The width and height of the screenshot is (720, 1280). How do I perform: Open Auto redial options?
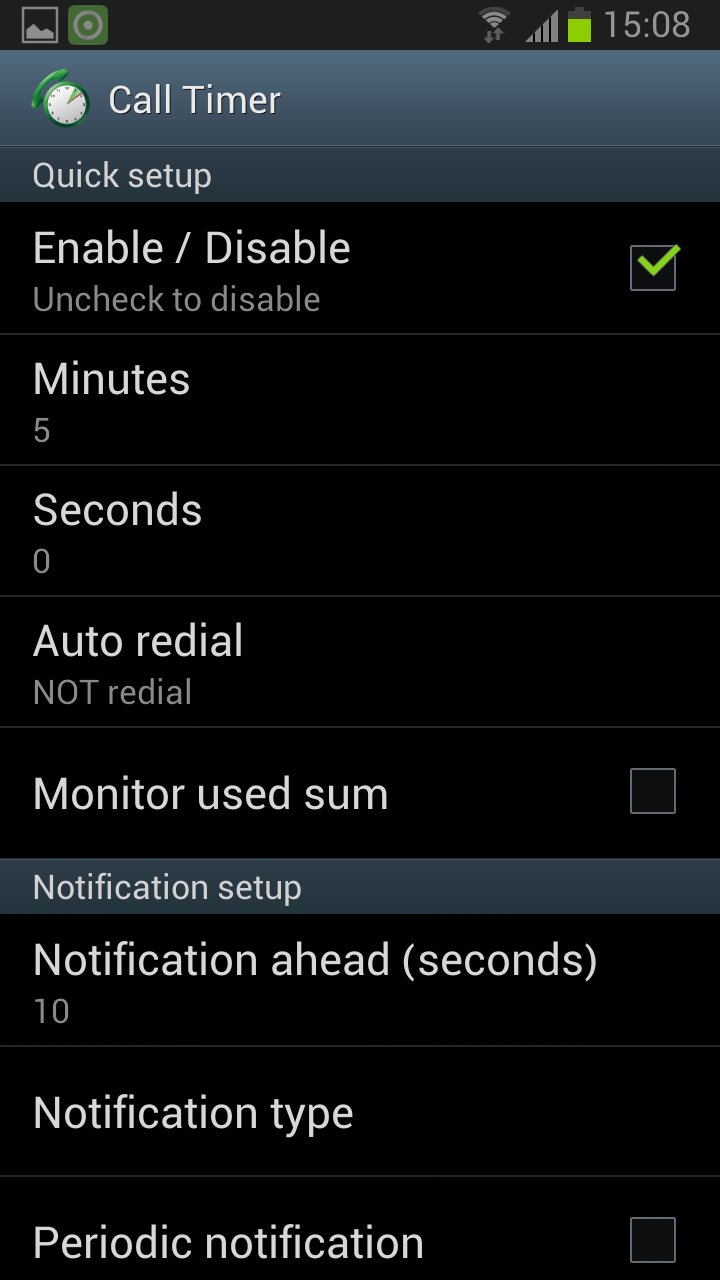coord(360,662)
